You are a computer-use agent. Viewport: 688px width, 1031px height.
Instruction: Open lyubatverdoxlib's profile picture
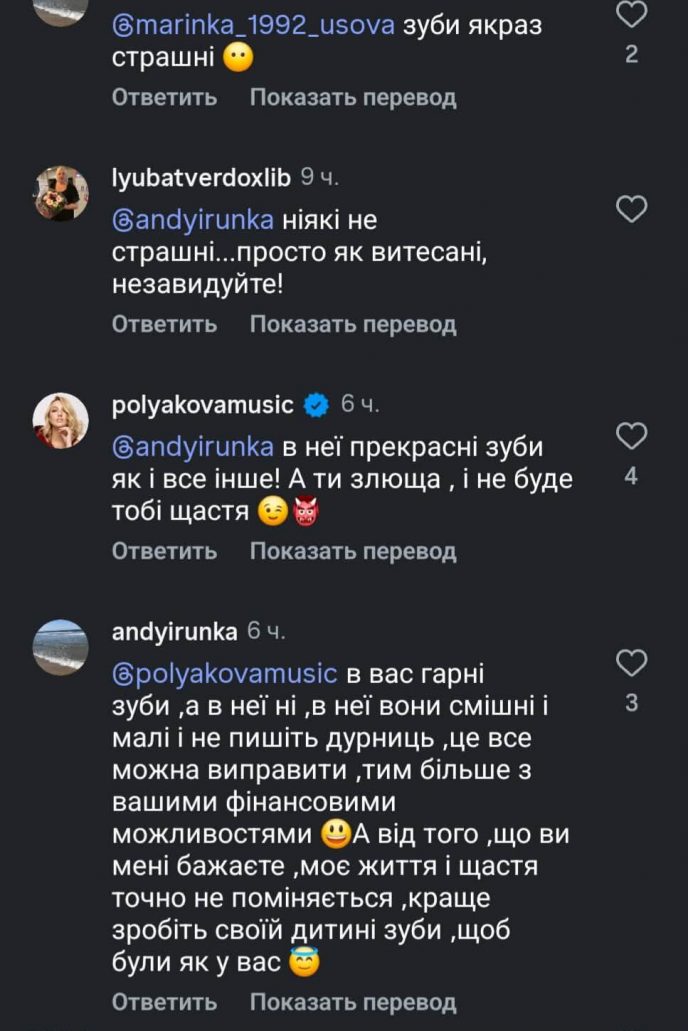tap(62, 193)
